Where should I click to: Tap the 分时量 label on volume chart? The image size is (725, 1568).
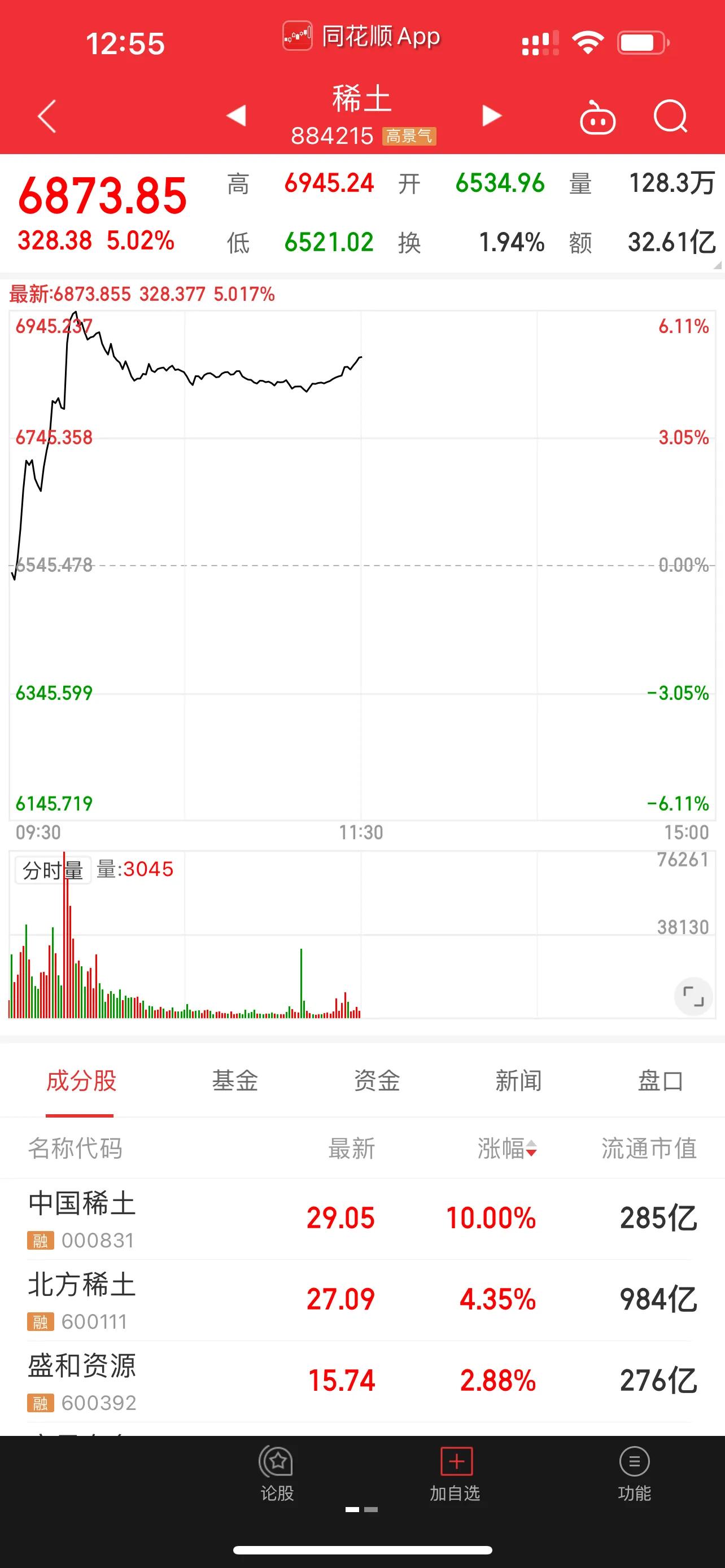pos(53,870)
